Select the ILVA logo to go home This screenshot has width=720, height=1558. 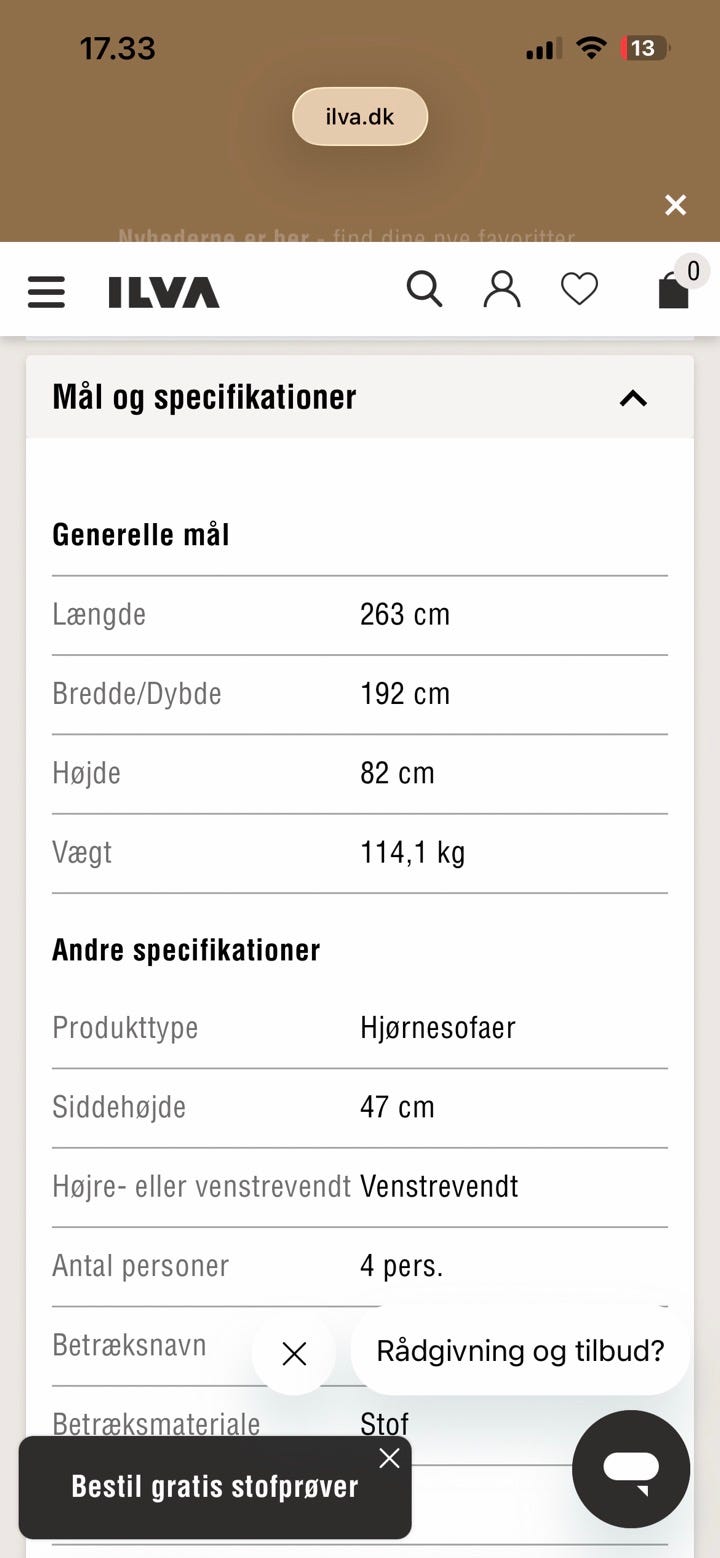pos(163,291)
